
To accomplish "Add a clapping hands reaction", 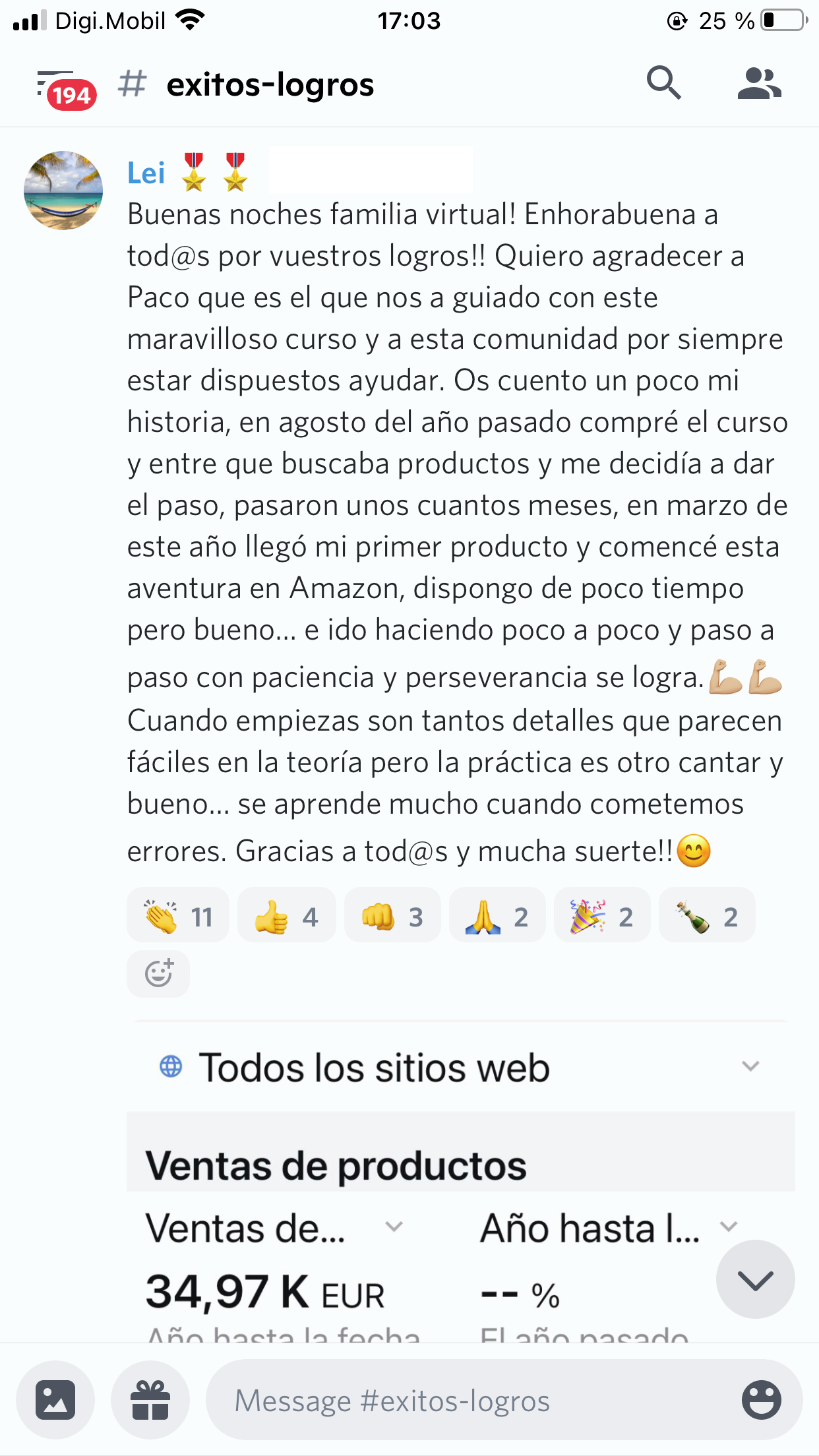I will (178, 916).
